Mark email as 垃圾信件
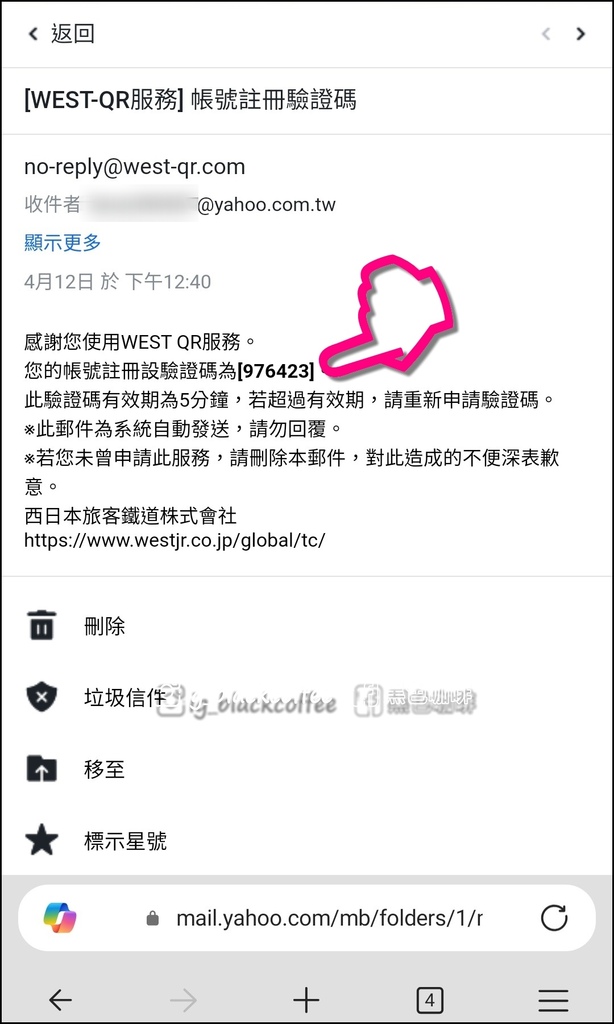The image size is (614, 1024). point(307,697)
